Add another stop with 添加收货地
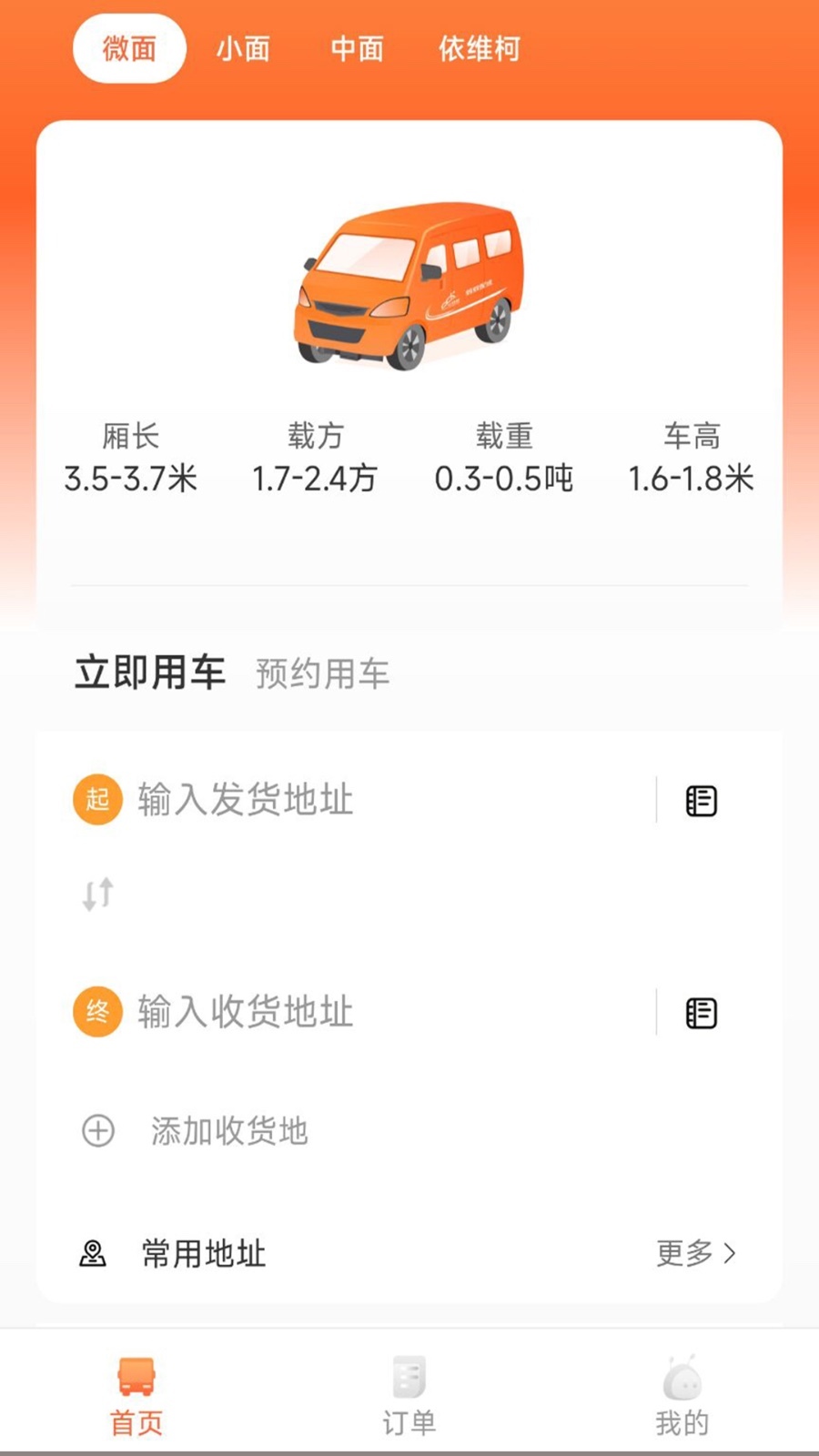This screenshot has width=819, height=1456. [229, 1131]
